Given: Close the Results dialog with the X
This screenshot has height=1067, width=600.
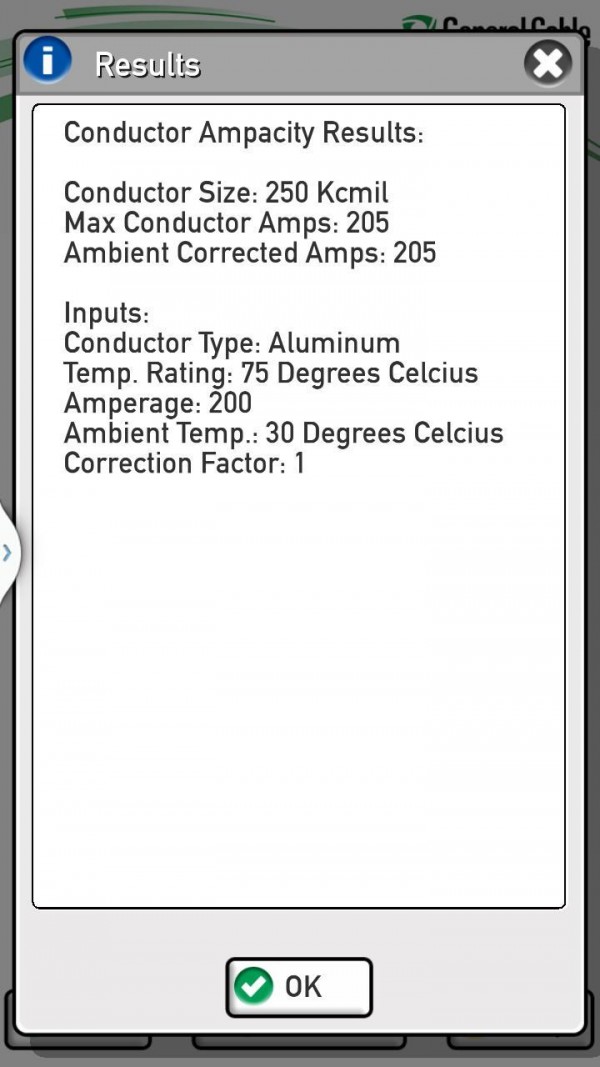Looking at the screenshot, I should pos(548,64).
